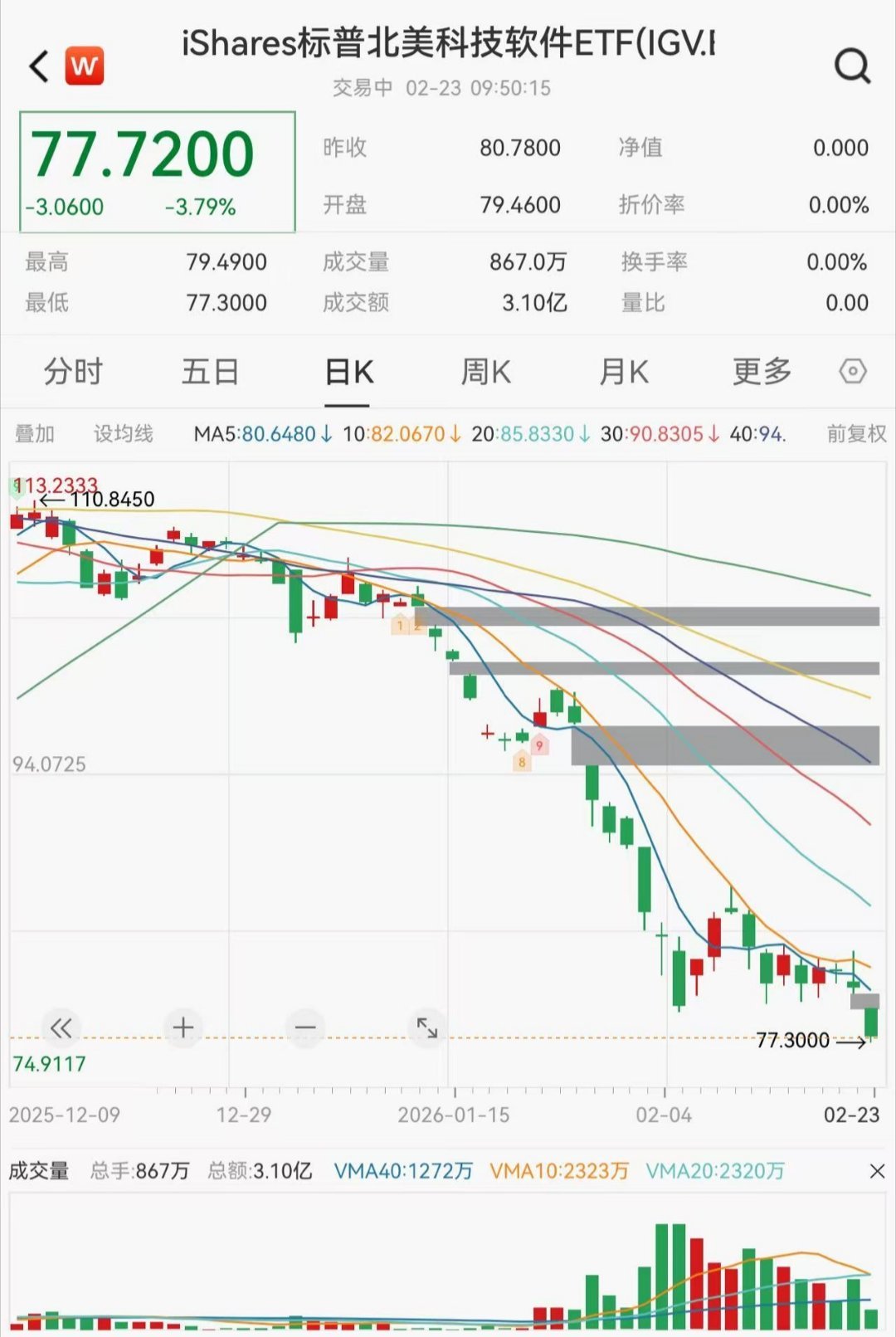896x1337 pixels.
Task: Close the volume panel with the X
Action: pyautogui.click(x=877, y=1171)
